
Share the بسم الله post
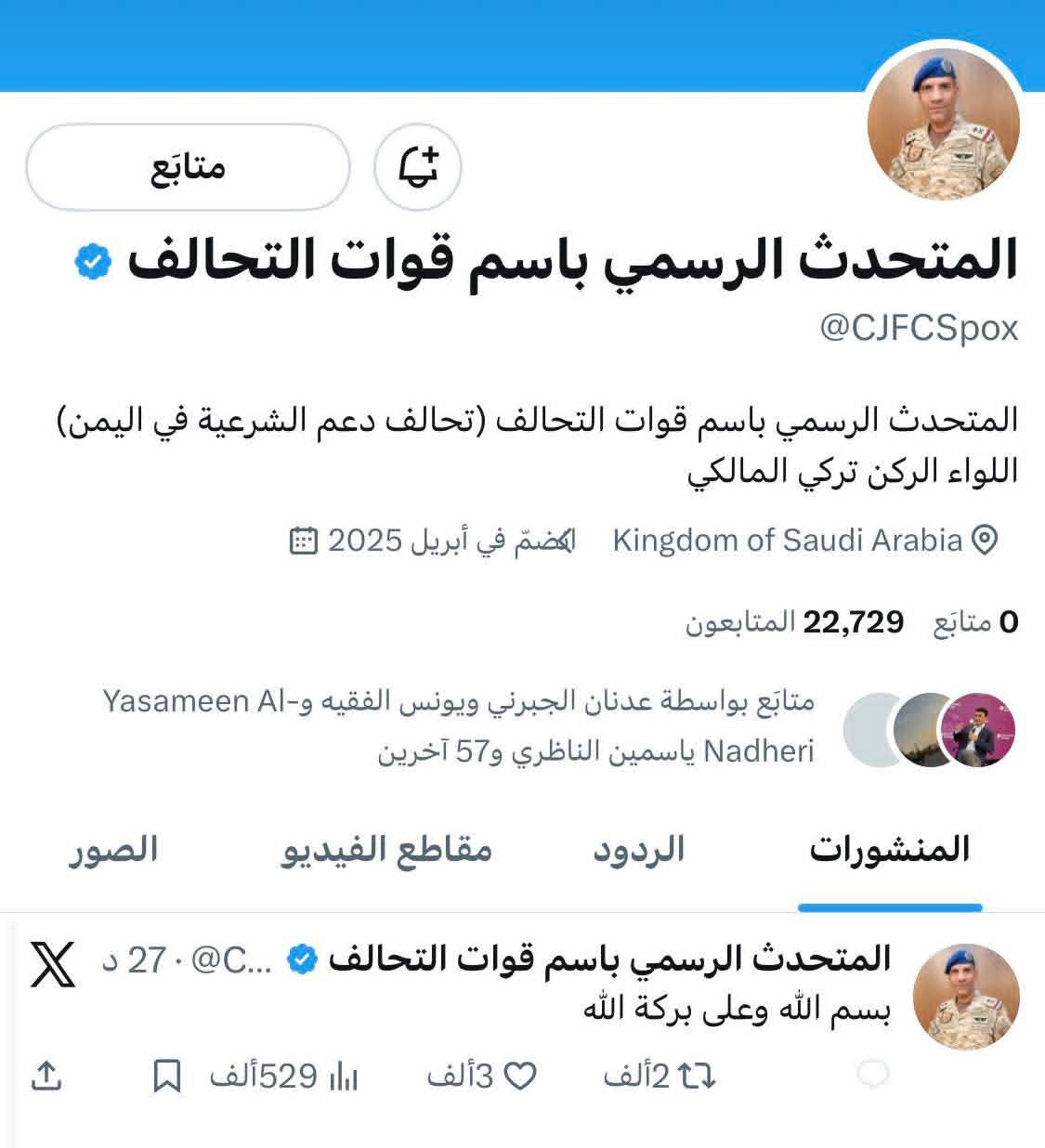(46, 1076)
